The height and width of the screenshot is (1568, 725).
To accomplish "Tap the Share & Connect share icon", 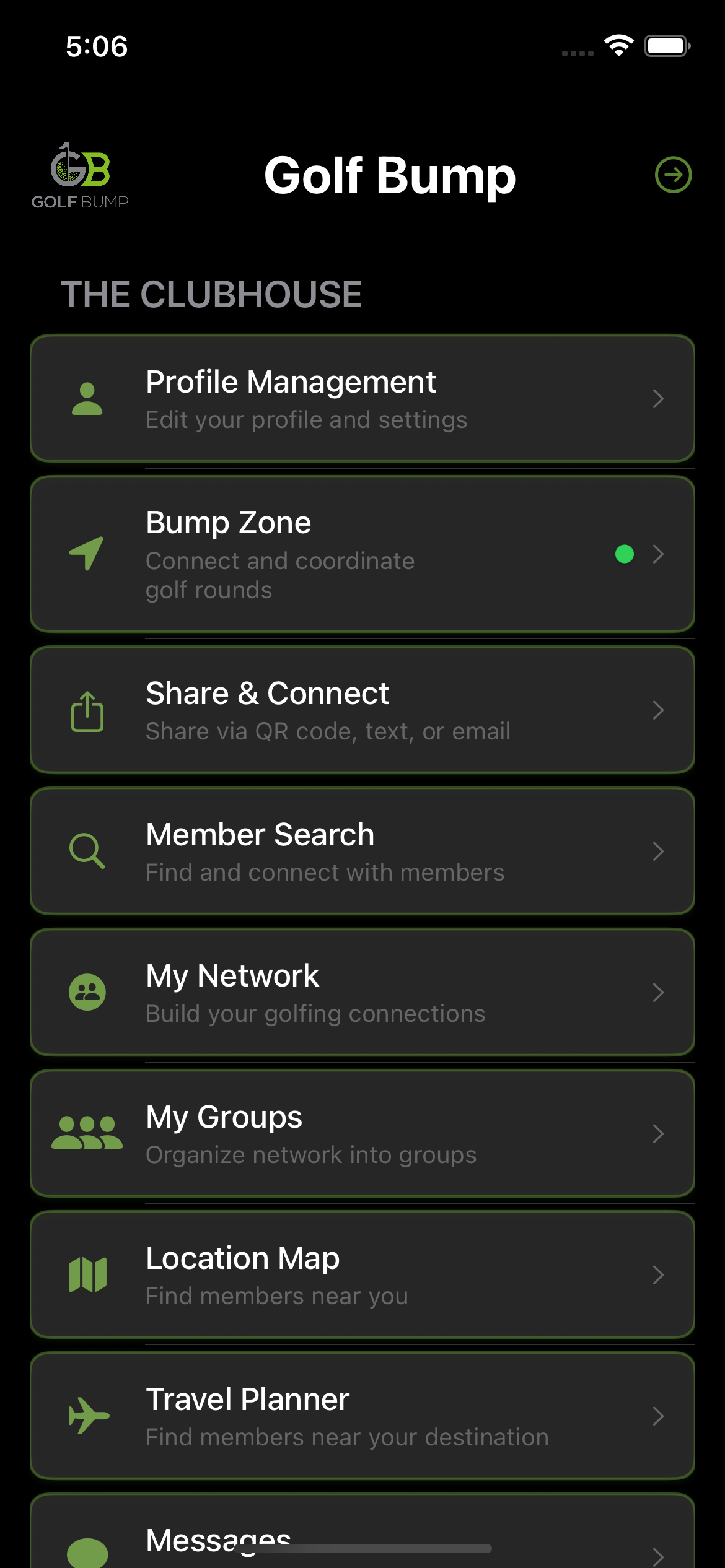I will point(87,711).
